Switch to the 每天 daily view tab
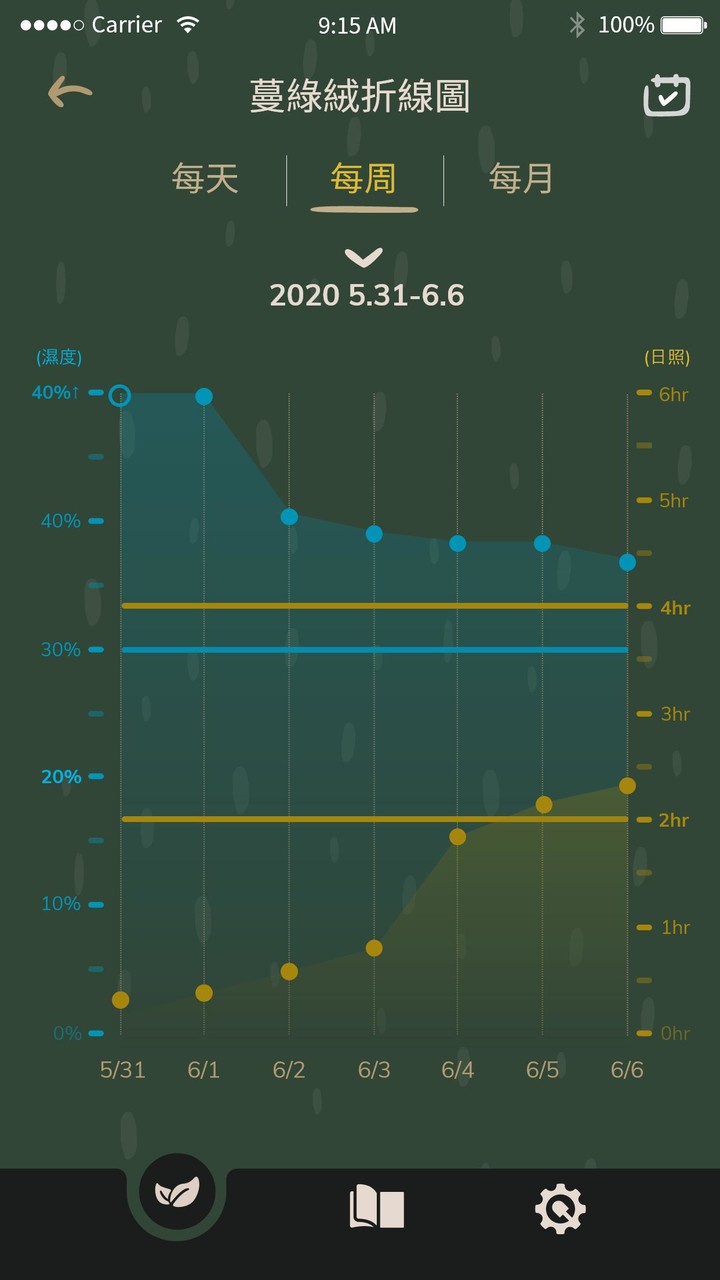The width and height of the screenshot is (720, 1280). tap(204, 178)
